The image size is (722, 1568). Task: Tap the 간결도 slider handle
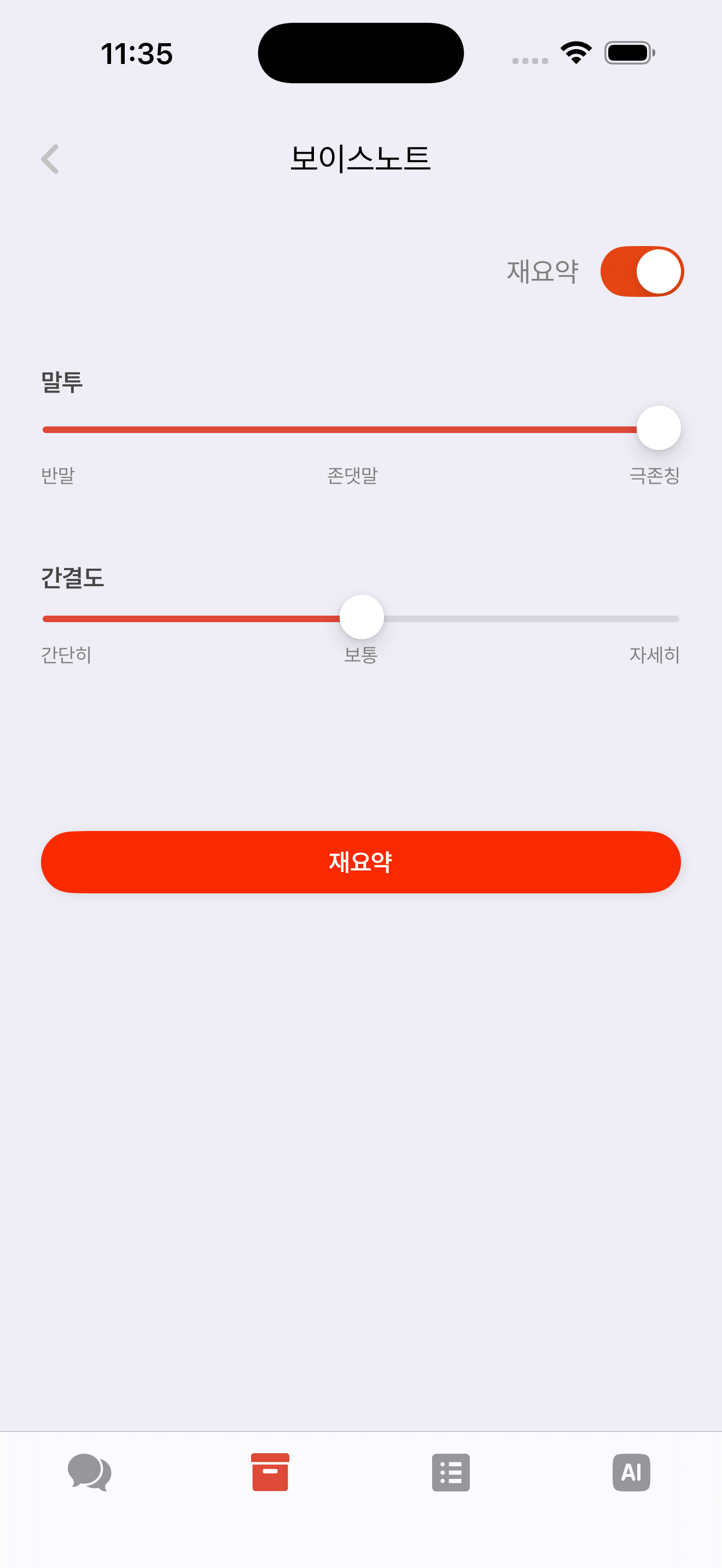[x=362, y=617]
